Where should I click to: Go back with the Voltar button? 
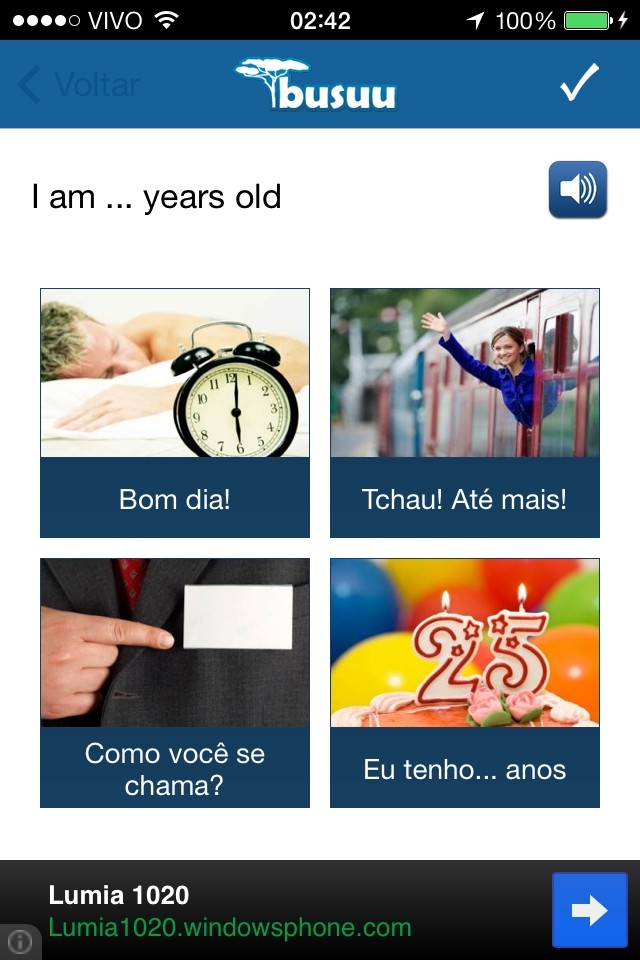coord(78,85)
